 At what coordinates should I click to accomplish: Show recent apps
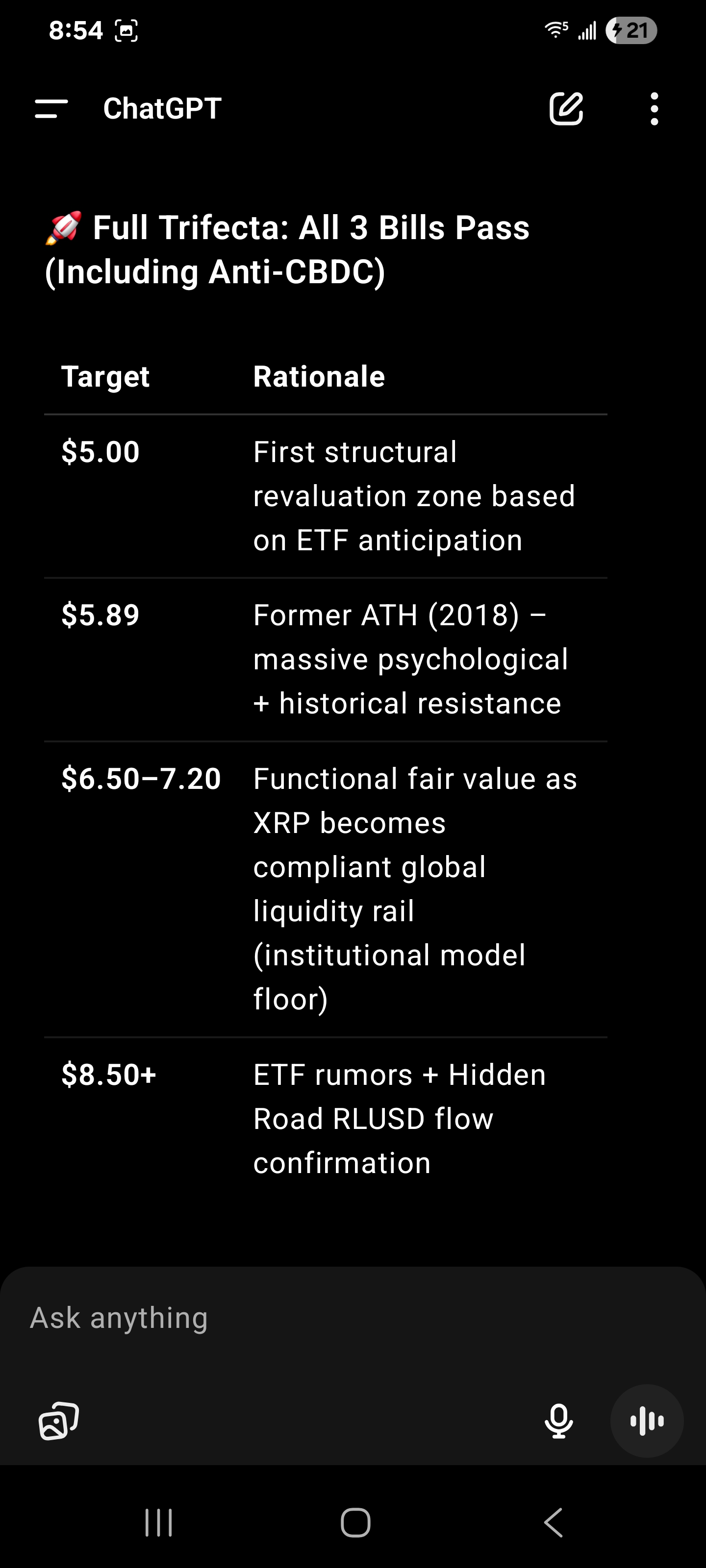158,1523
